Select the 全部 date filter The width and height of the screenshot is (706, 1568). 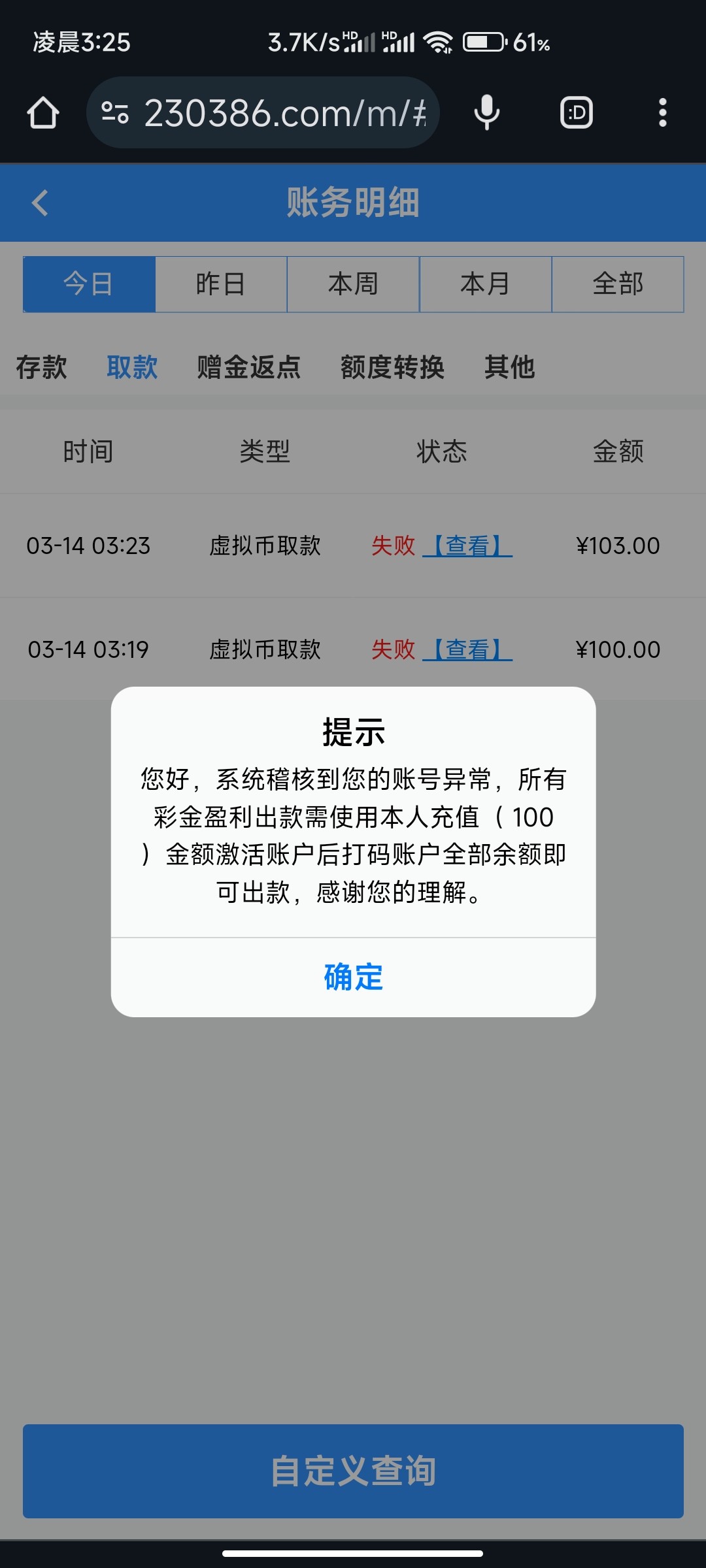pyautogui.click(x=618, y=284)
